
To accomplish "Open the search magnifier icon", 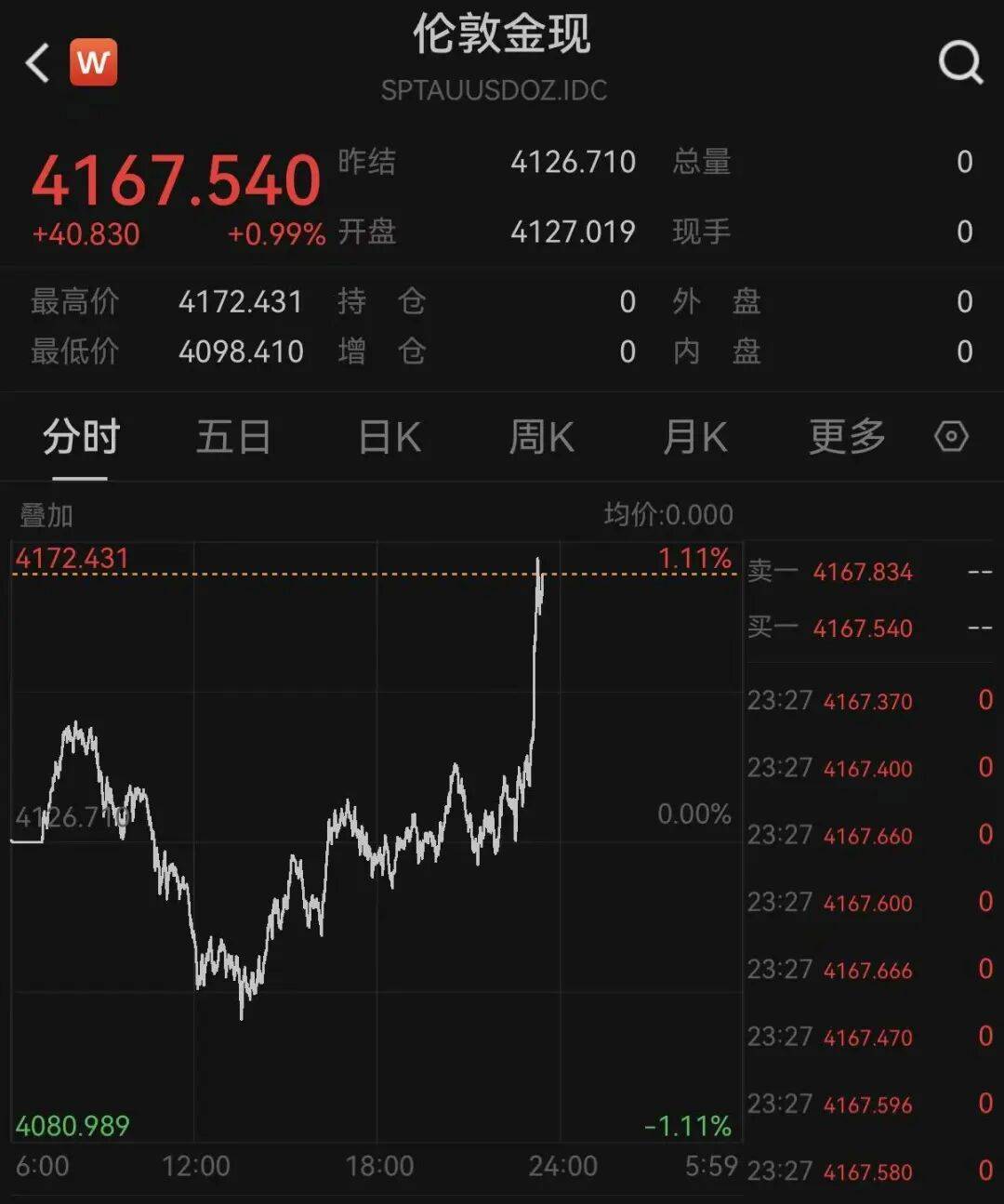I will (960, 63).
